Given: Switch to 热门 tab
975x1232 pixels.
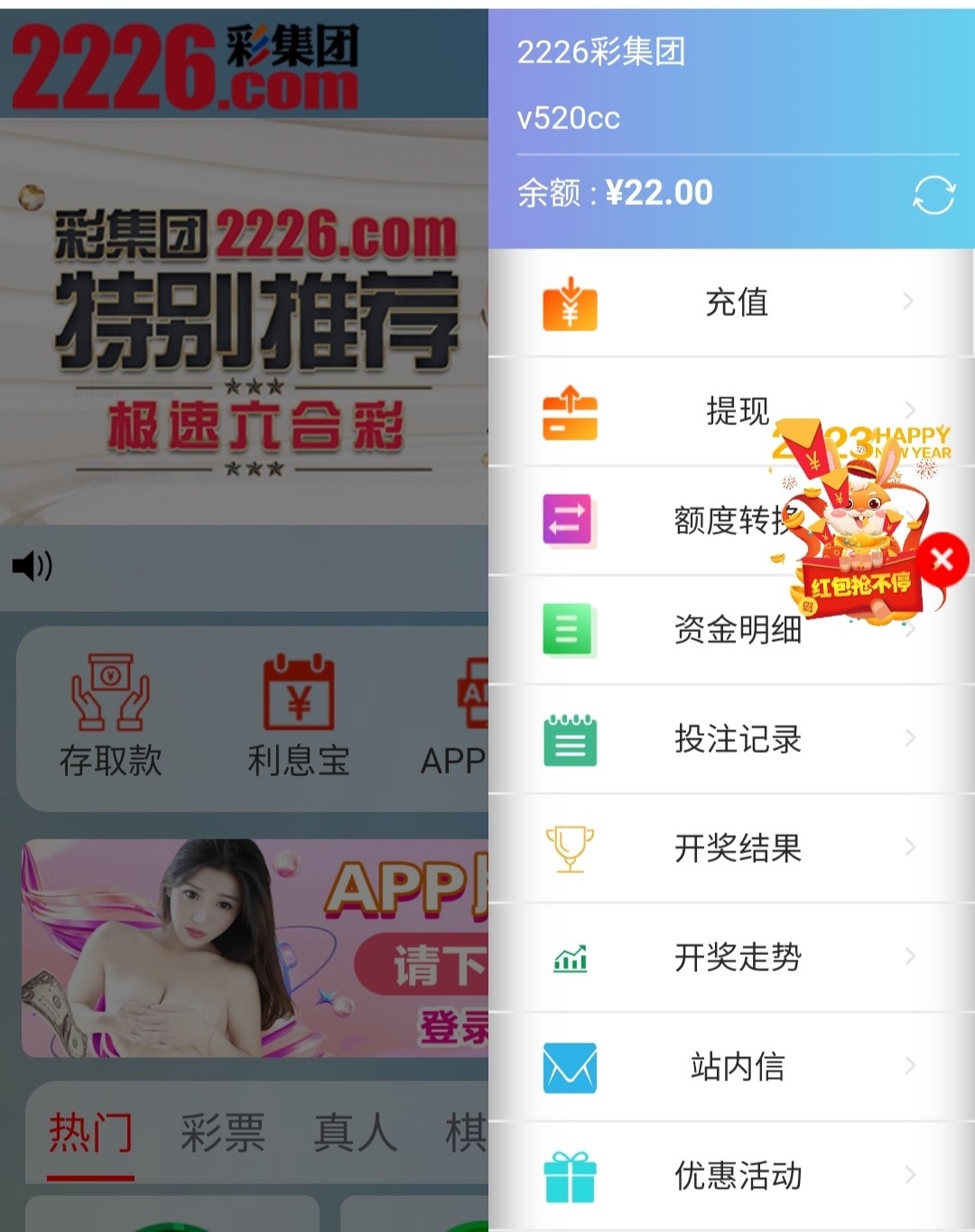Looking at the screenshot, I should click(90, 1133).
